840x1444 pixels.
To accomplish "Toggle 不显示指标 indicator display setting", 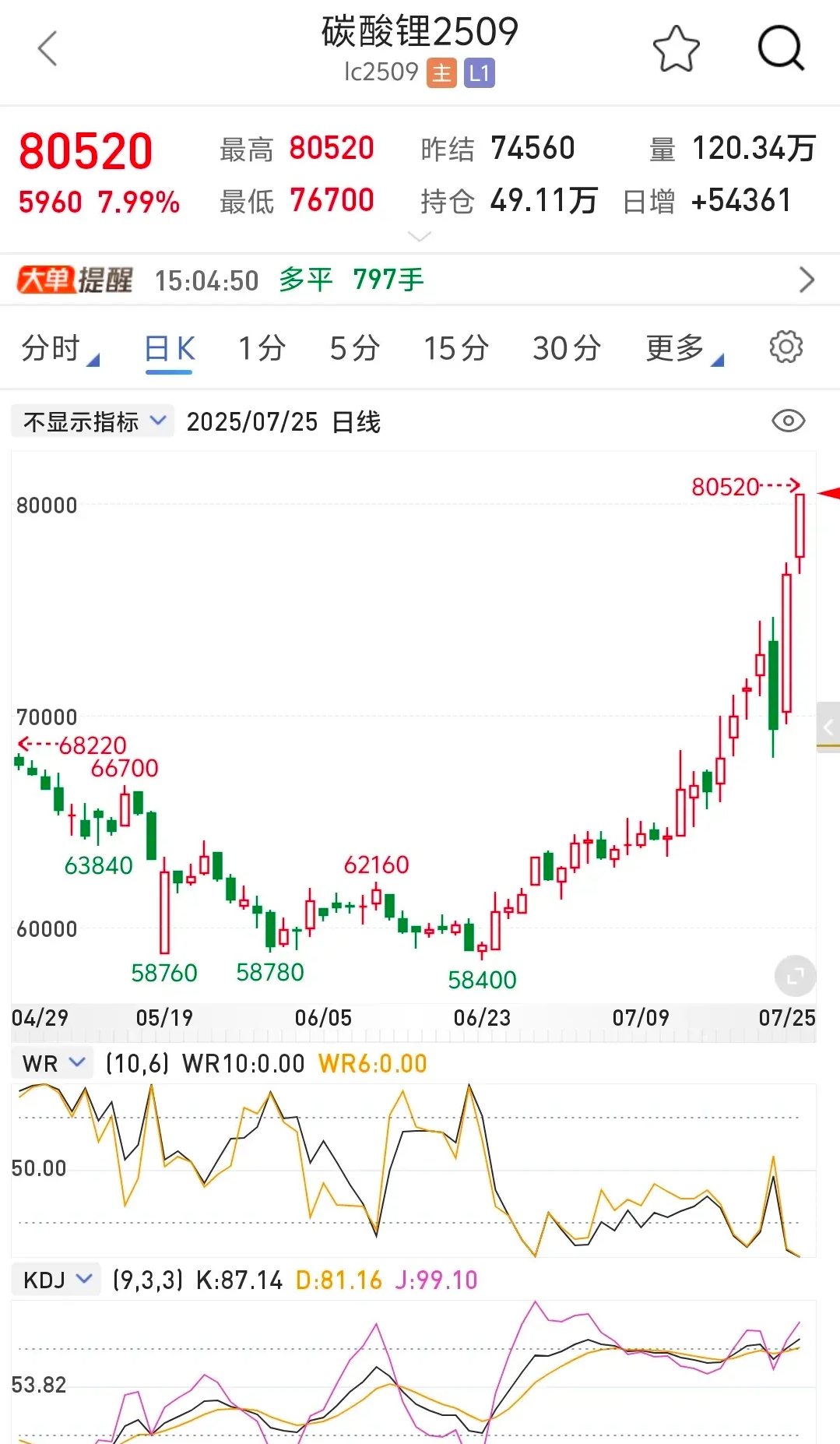I will click(91, 421).
